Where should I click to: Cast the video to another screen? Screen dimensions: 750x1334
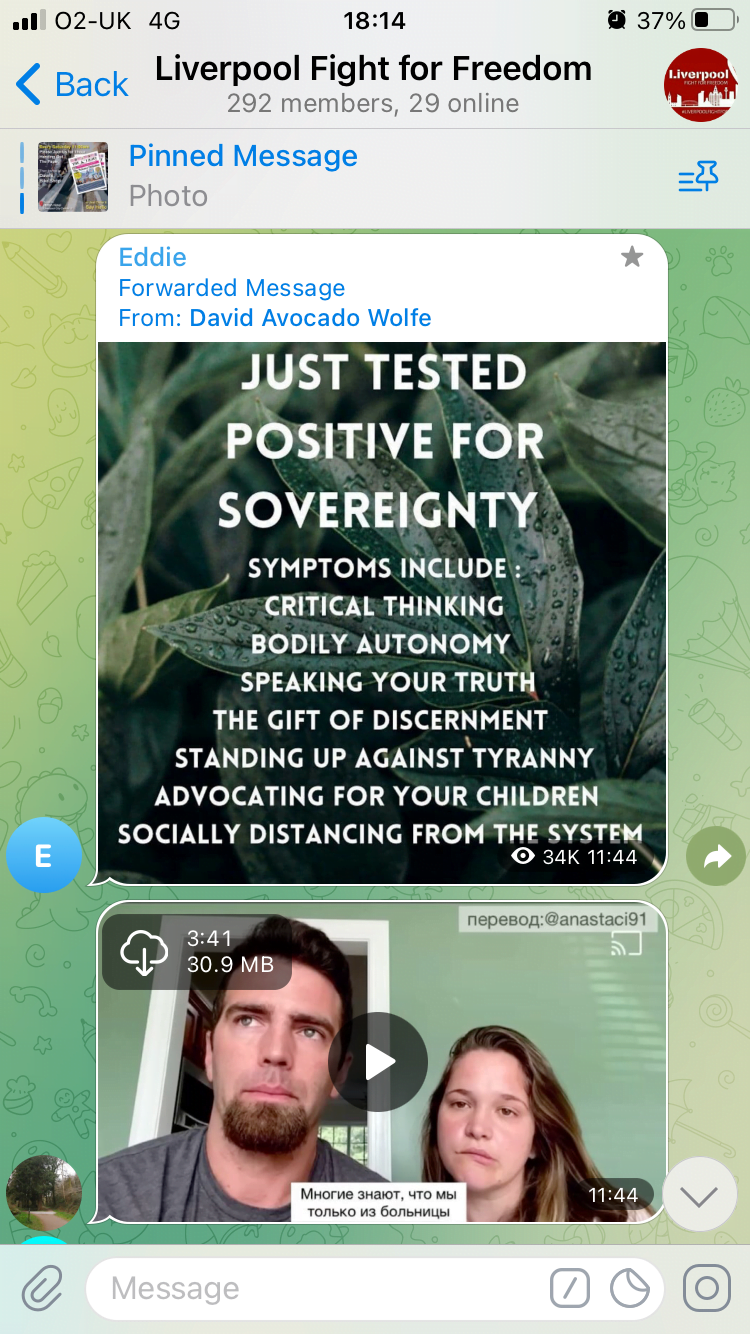click(x=625, y=943)
